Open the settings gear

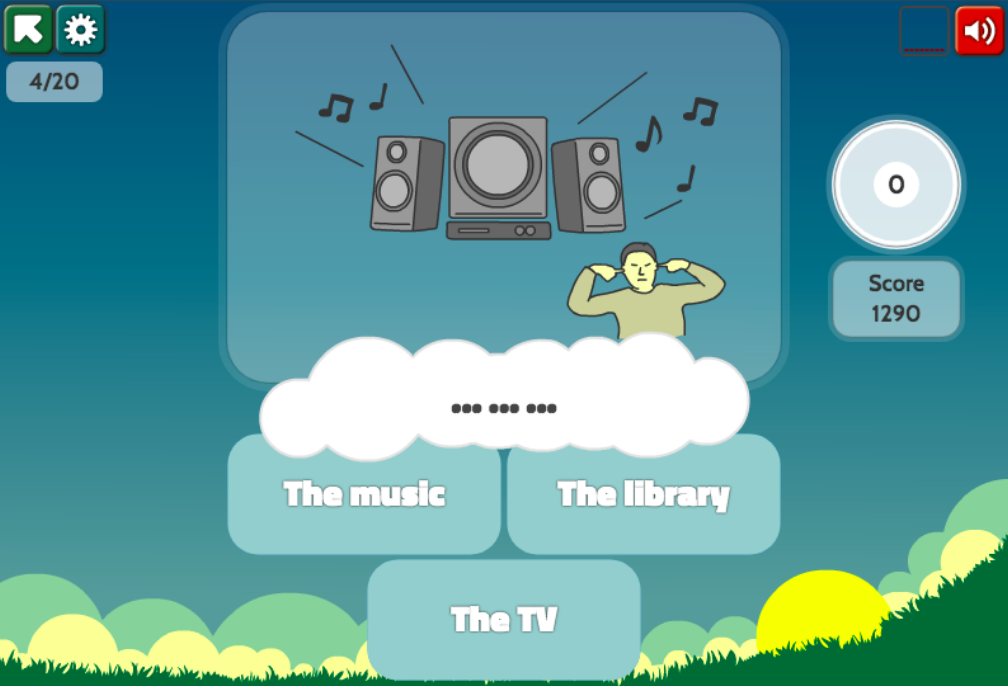(80, 30)
